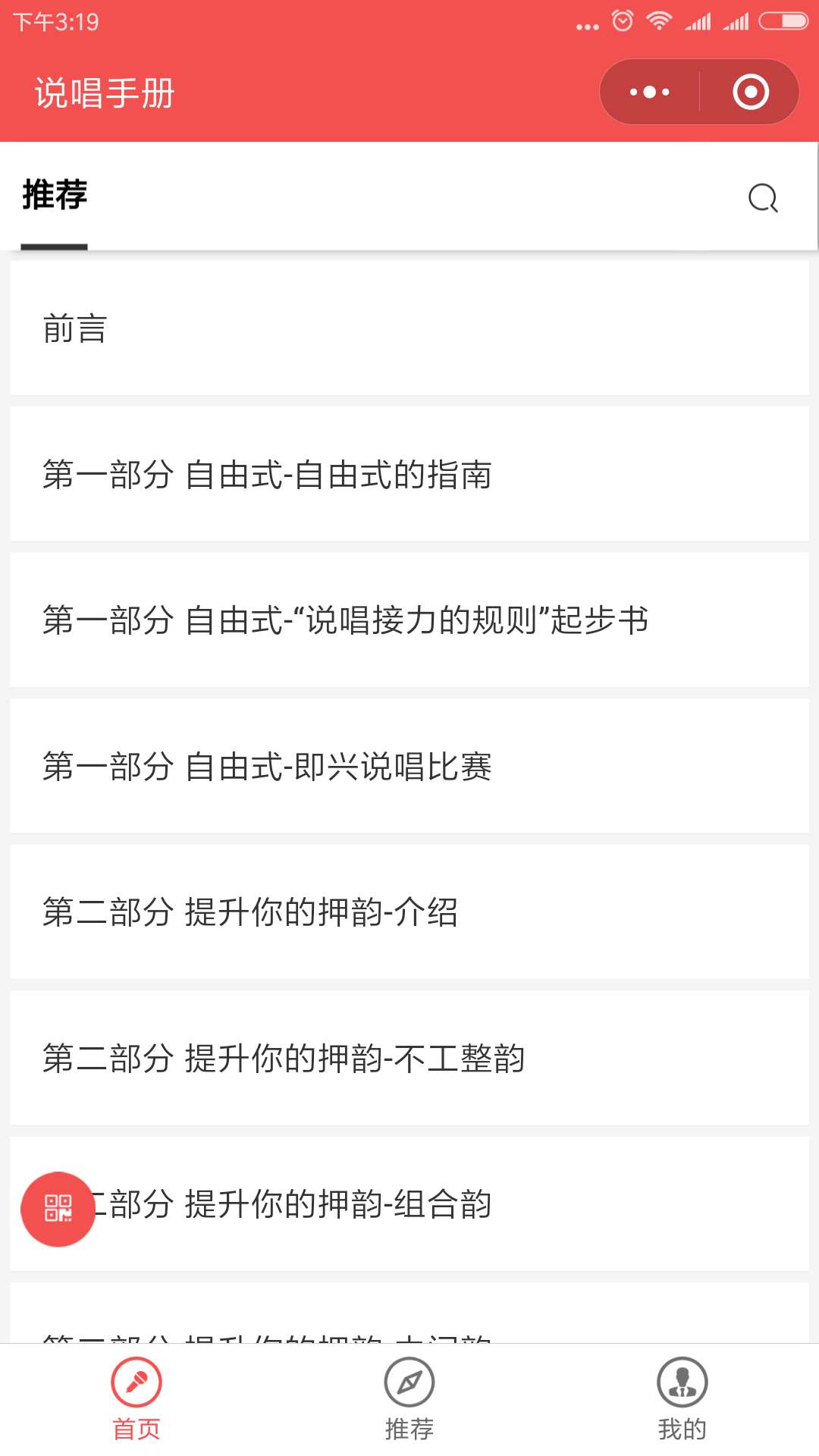Open 第二部分 提升你的押韵-不工整韵

click(x=409, y=1058)
